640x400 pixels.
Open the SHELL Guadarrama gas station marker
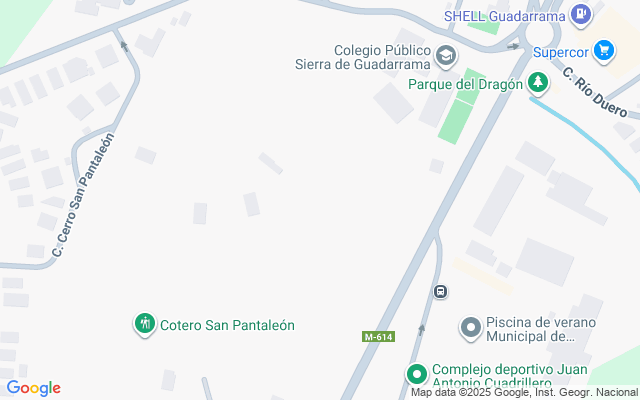click(580, 14)
